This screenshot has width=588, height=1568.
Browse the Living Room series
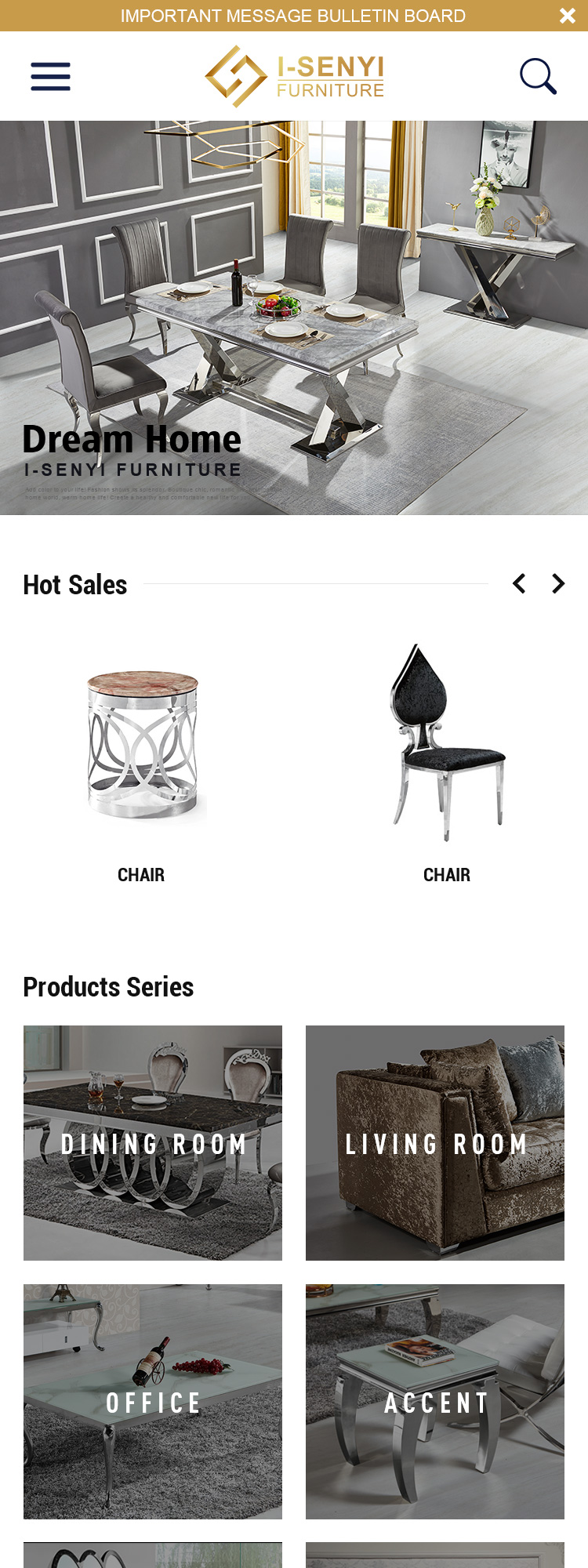(435, 1143)
